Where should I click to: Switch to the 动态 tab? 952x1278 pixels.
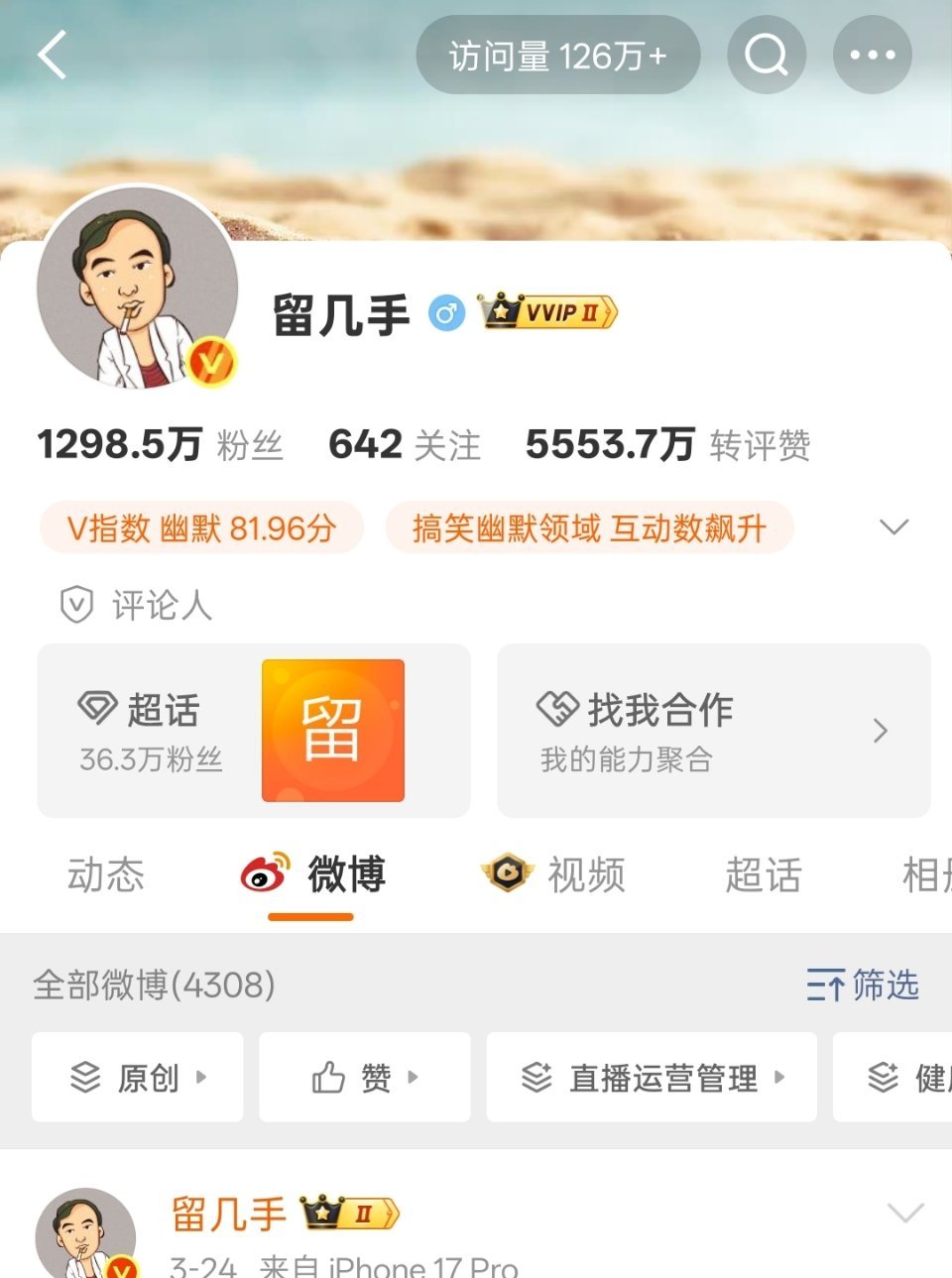(103, 874)
